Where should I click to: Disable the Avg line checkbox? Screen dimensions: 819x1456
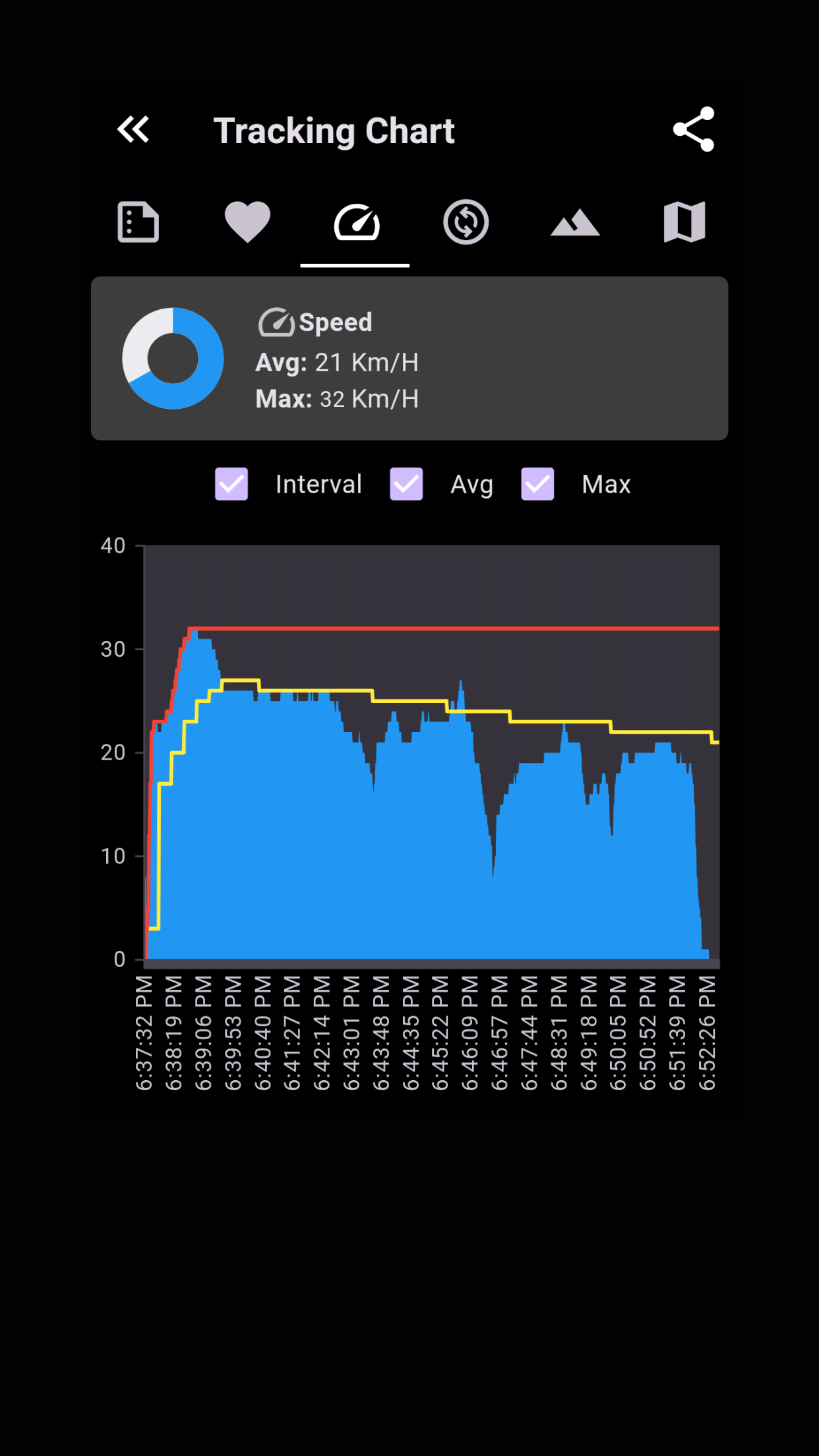pos(406,484)
